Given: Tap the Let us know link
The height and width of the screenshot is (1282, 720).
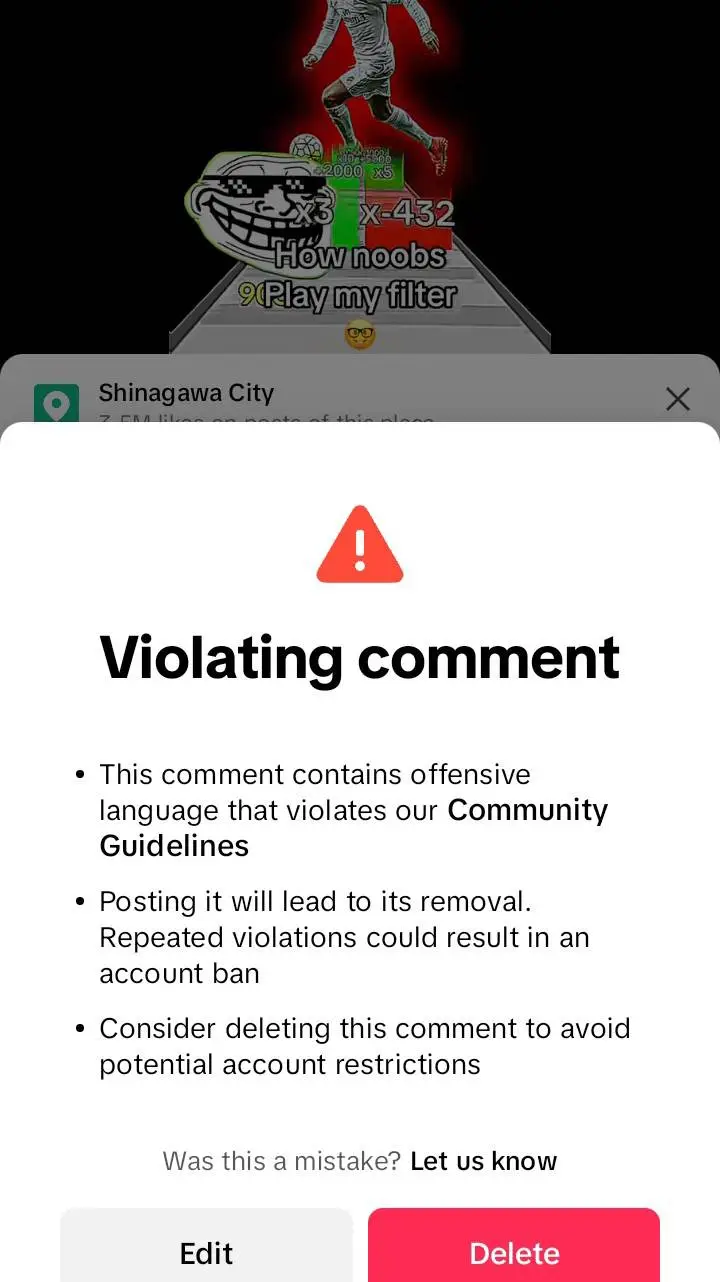Looking at the screenshot, I should (483, 1161).
